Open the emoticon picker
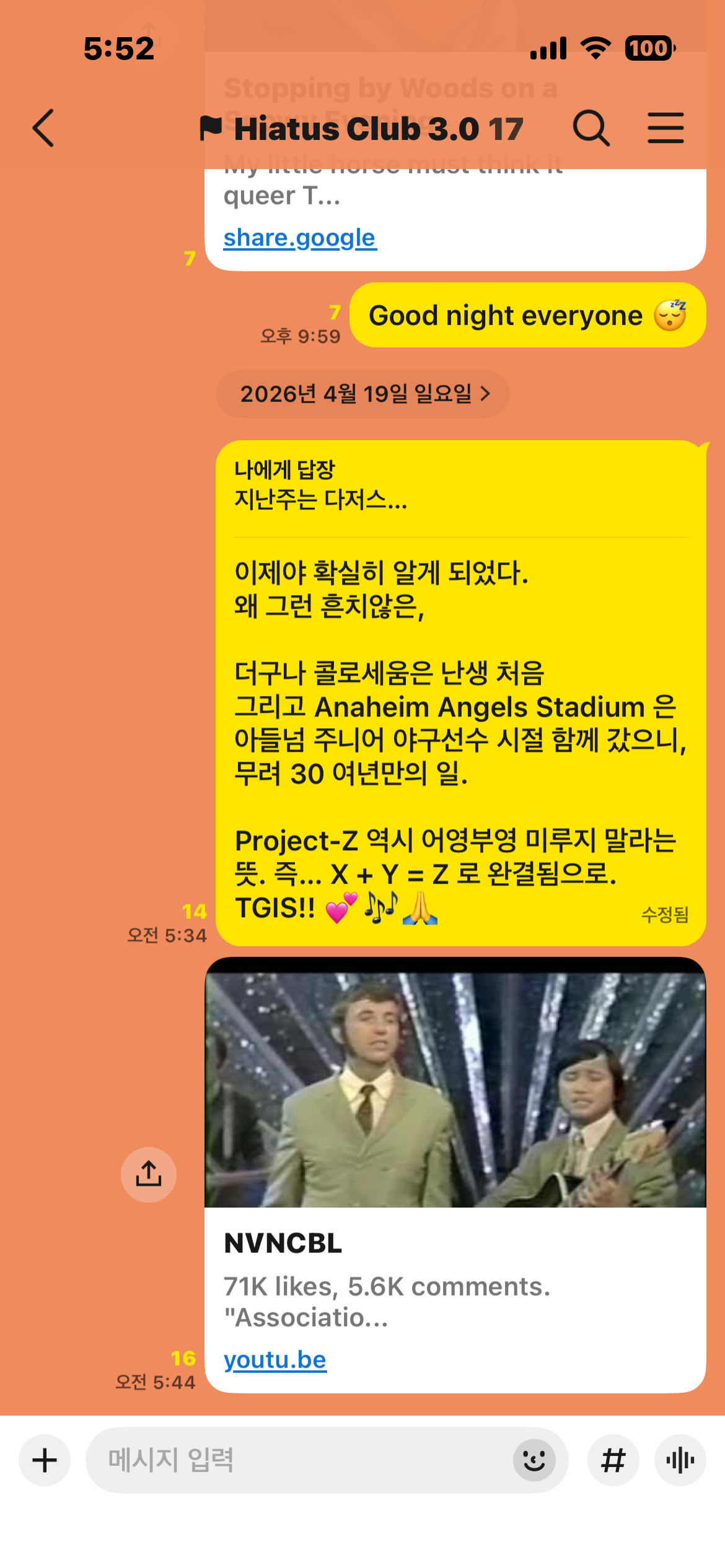Screen dimensions: 725x1568 coord(534,1460)
